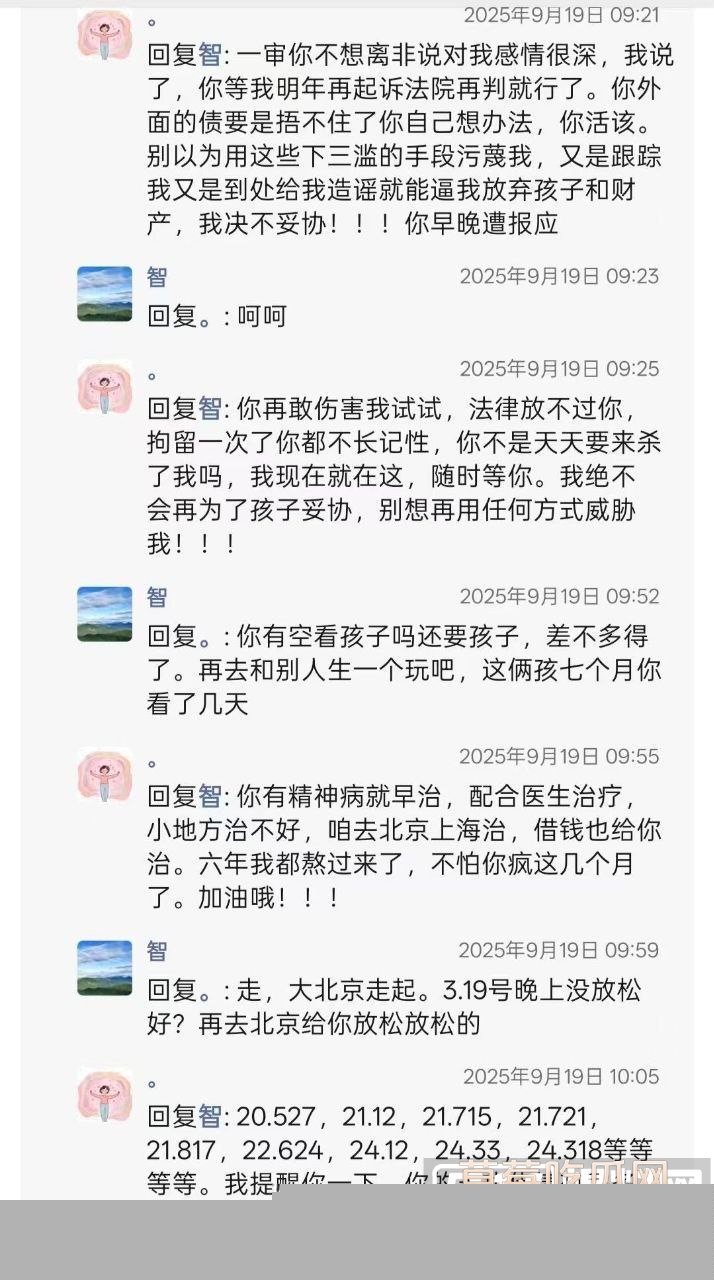Viewport: 714px width, 1280px height.
Task: Open the pink avatar on the 10:05 reply
Action: [105, 1095]
